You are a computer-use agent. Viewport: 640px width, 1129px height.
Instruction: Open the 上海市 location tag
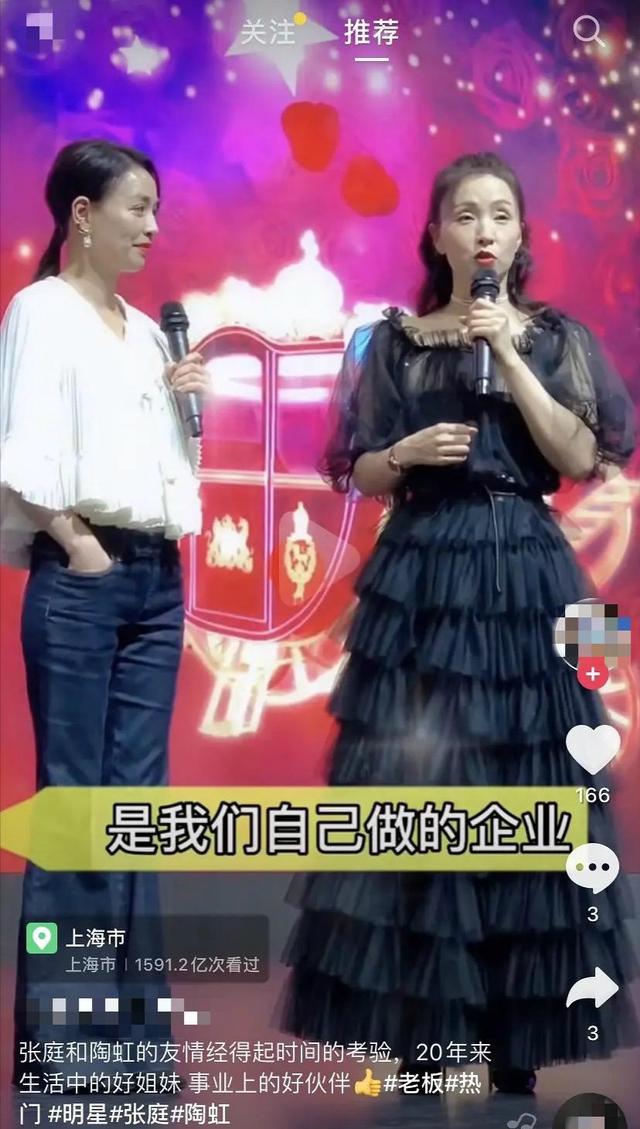click(x=95, y=939)
